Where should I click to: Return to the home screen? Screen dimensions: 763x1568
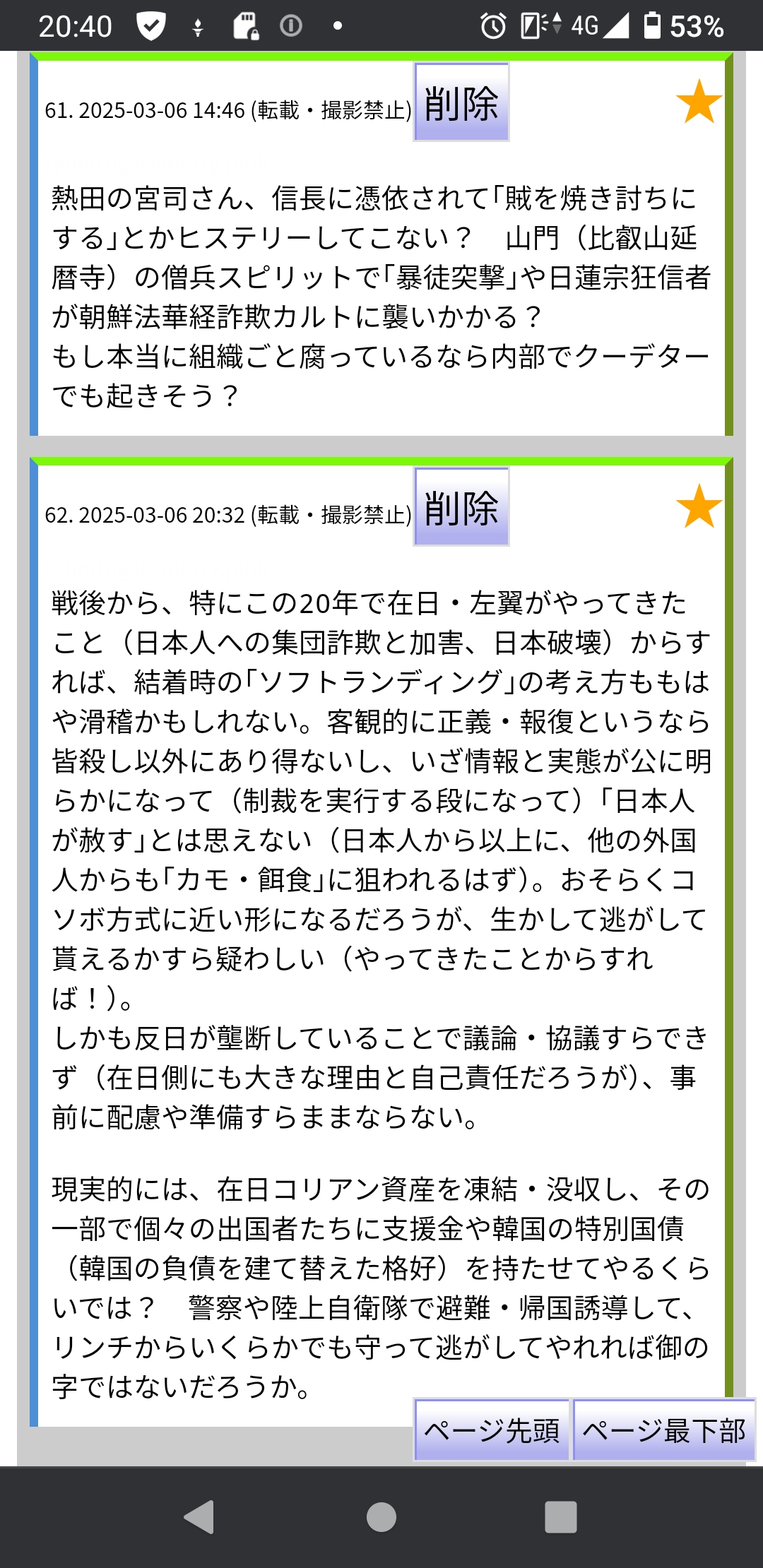[x=381, y=1516]
